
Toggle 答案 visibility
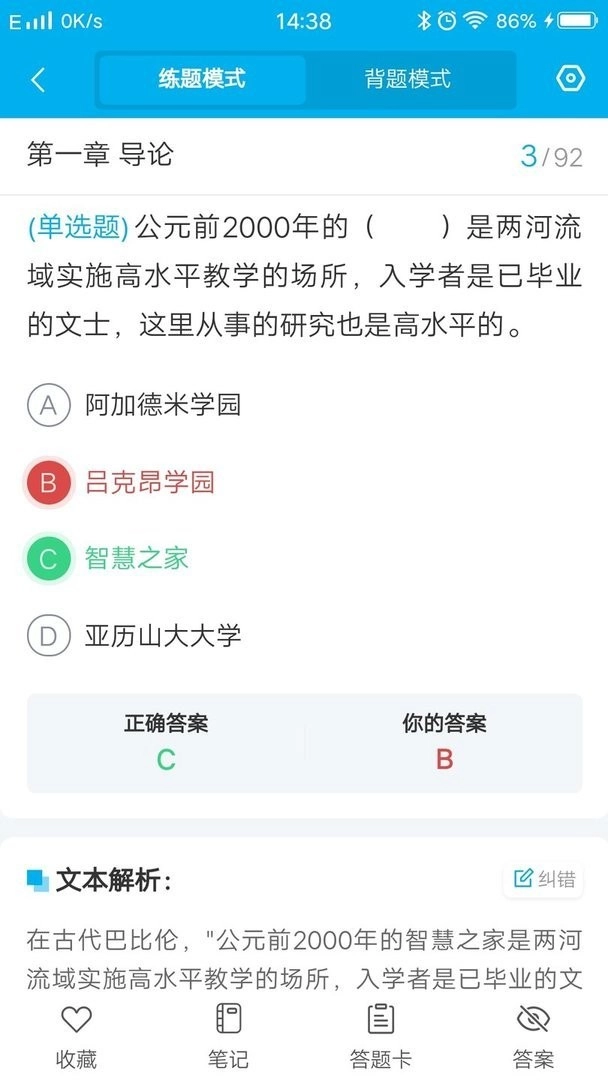(x=533, y=1035)
